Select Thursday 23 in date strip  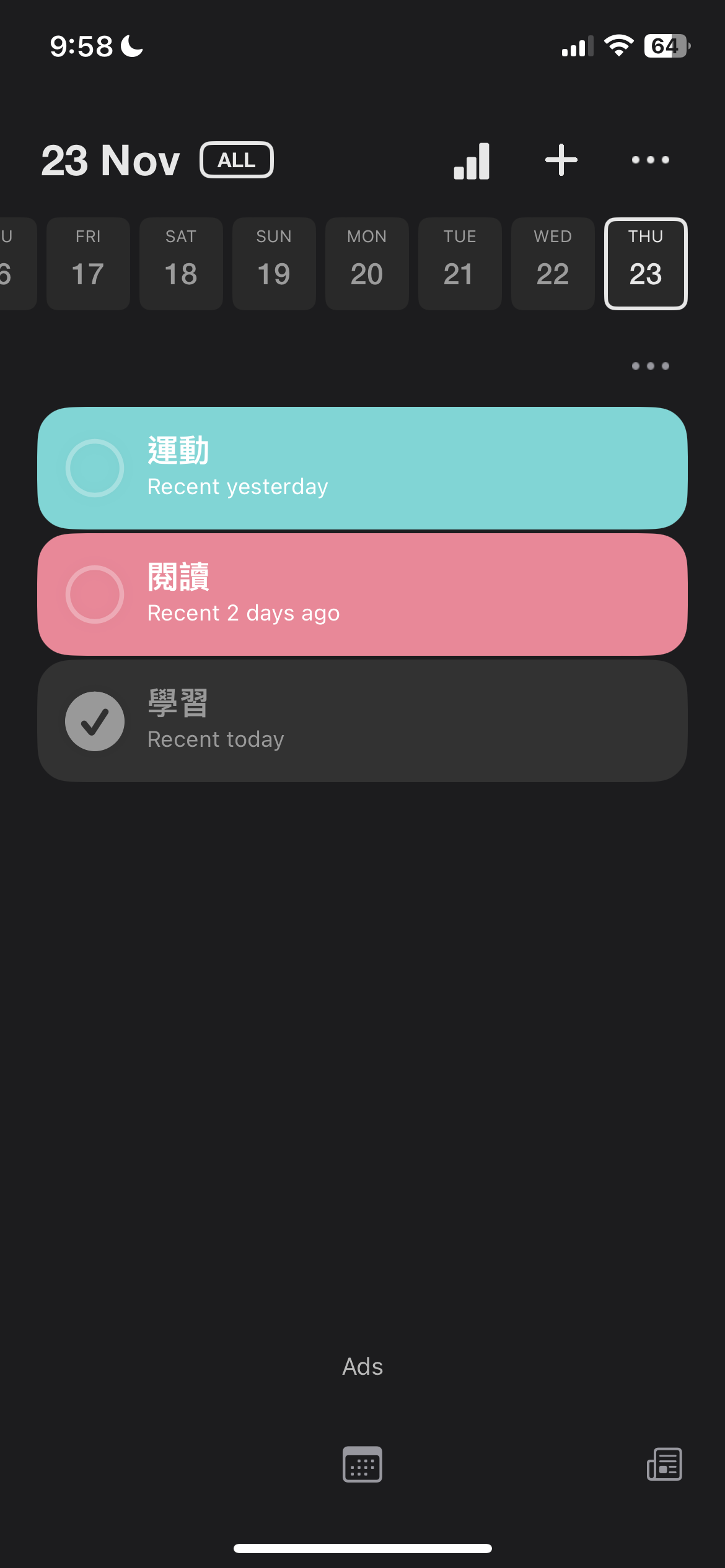pyautogui.click(x=646, y=263)
